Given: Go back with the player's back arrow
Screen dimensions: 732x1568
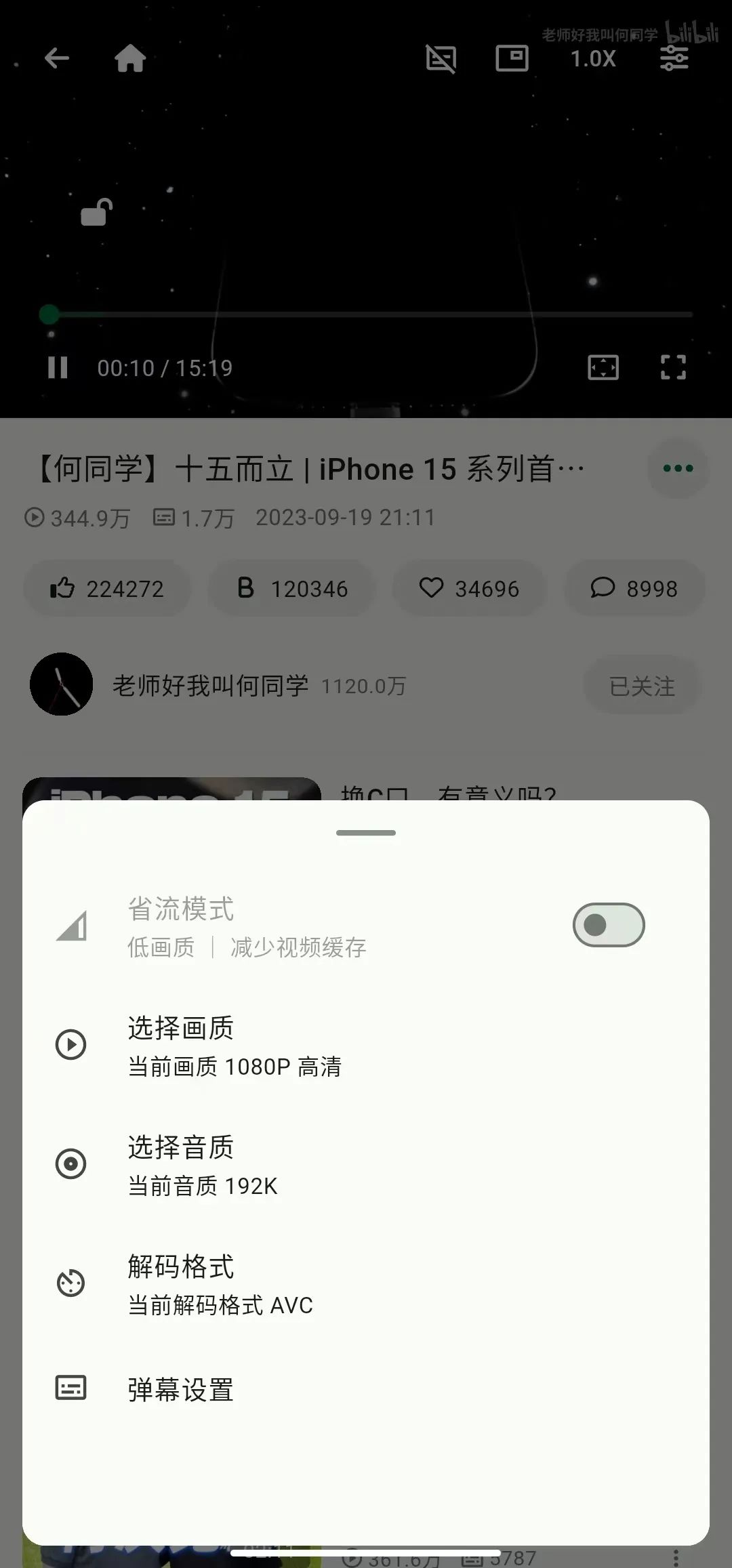Looking at the screenshot, I should coord(58,58).
